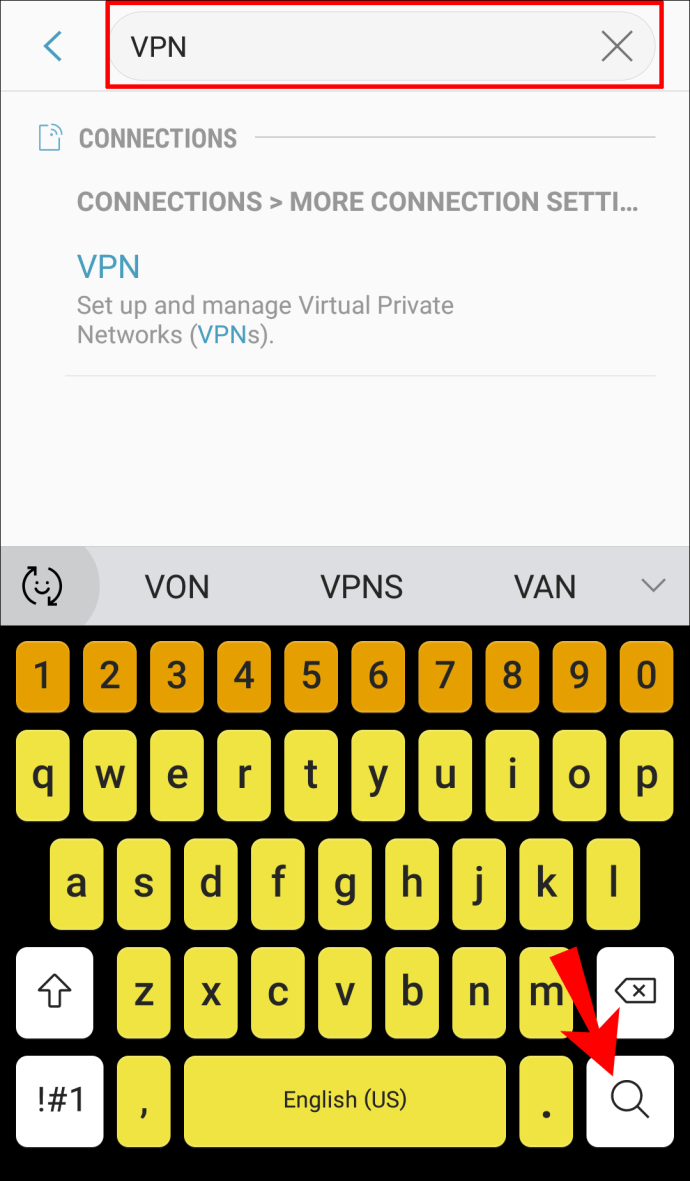Tap the English (US) space bar

coord(344,1100)
